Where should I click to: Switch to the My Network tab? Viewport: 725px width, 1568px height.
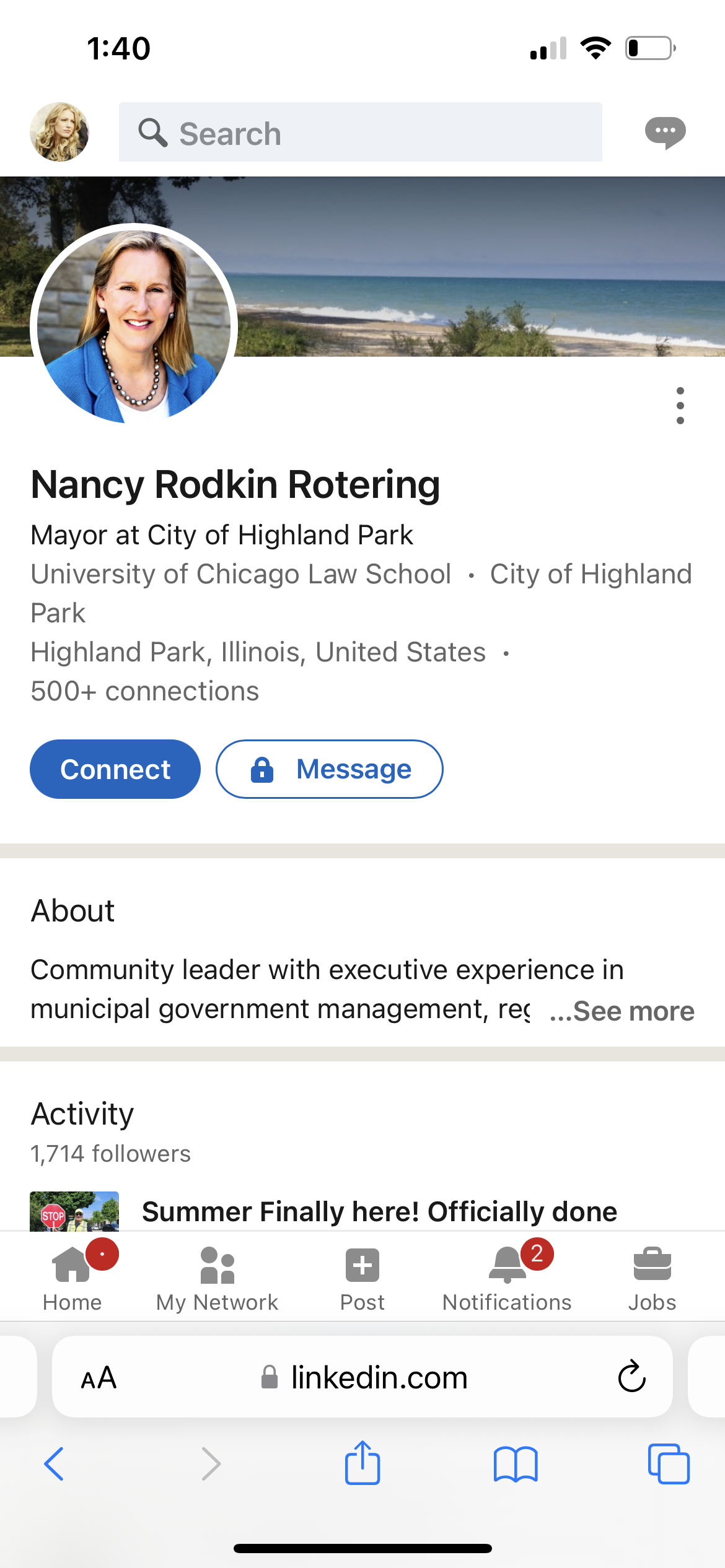[217, 1276]
